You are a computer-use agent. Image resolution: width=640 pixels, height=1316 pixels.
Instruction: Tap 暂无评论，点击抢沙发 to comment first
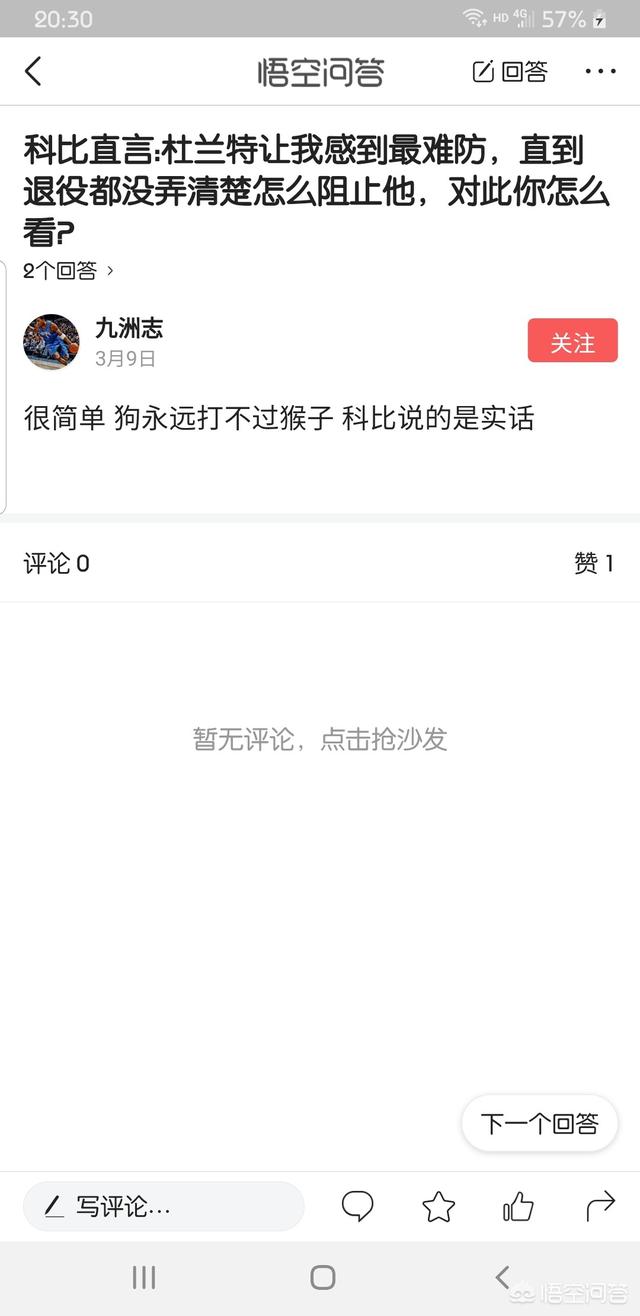(319, 739)
